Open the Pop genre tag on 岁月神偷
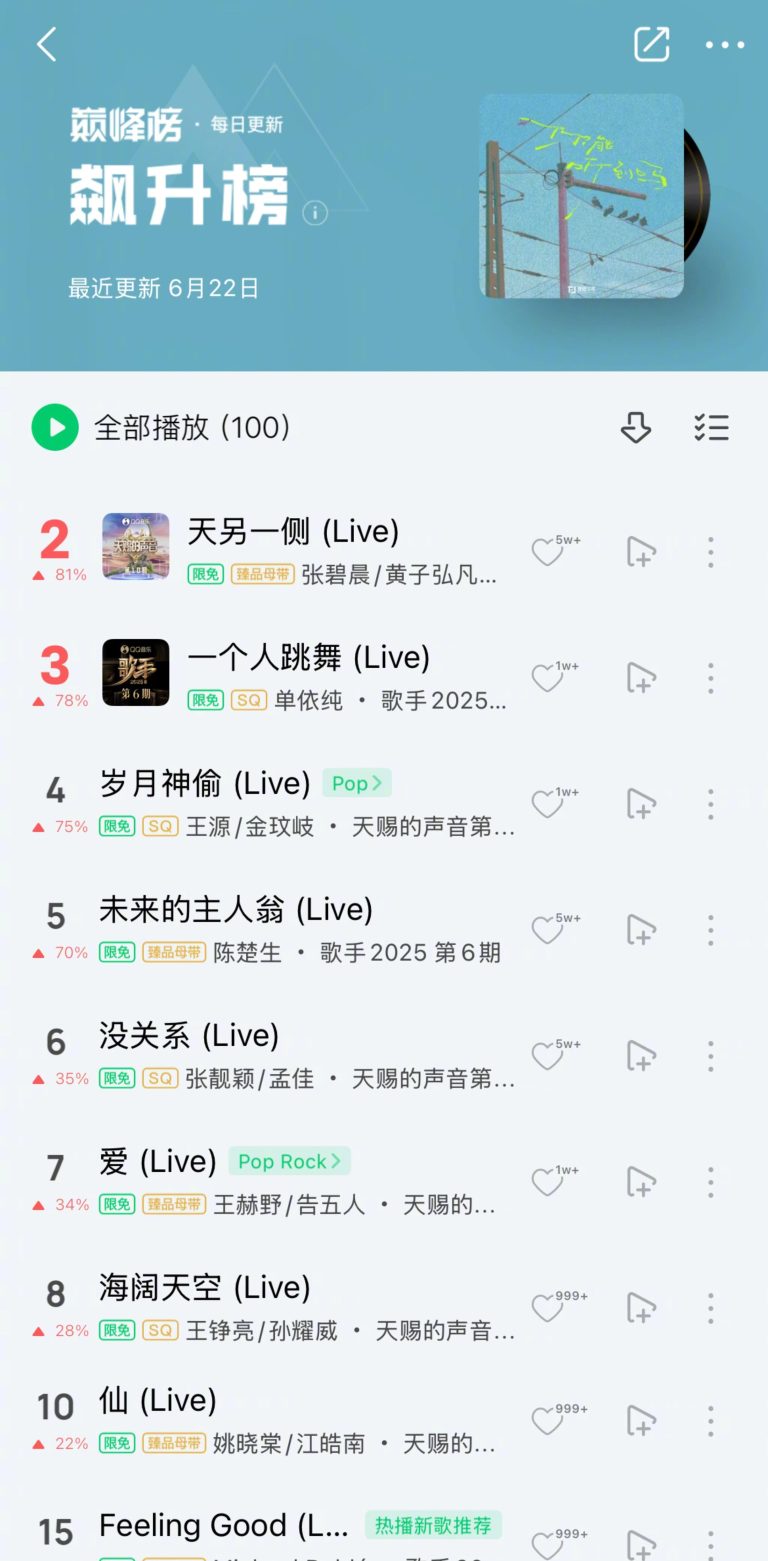The image size is (768, 1561). (x=357, y=783)
